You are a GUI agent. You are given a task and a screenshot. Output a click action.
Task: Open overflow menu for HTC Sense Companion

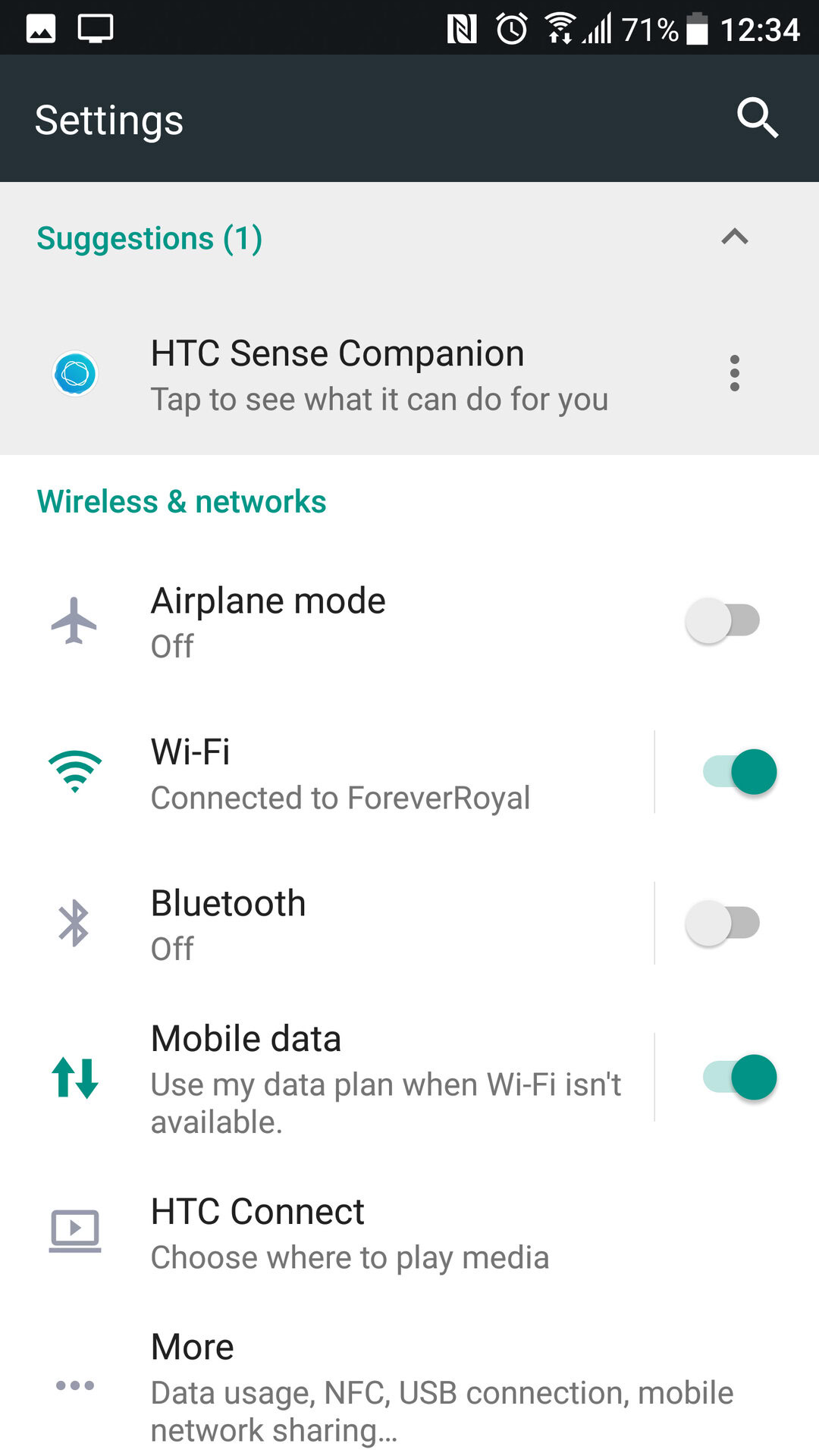click(x=734, y=373)
